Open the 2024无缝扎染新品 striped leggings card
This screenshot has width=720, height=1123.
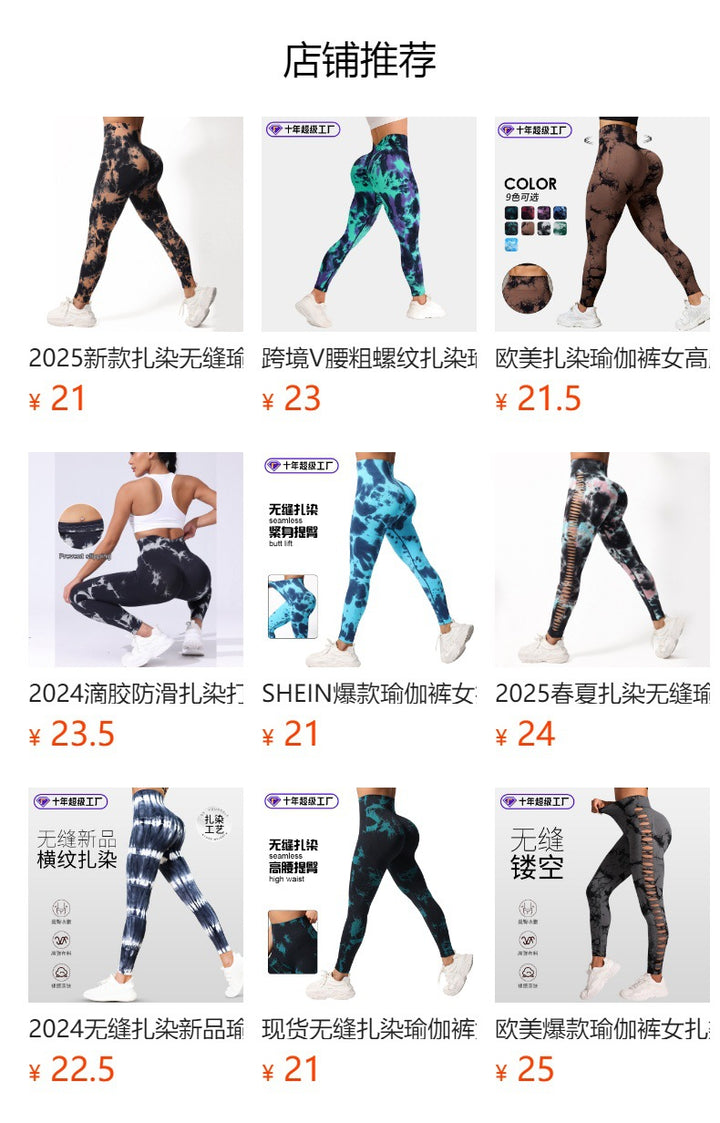pos(135,895)
